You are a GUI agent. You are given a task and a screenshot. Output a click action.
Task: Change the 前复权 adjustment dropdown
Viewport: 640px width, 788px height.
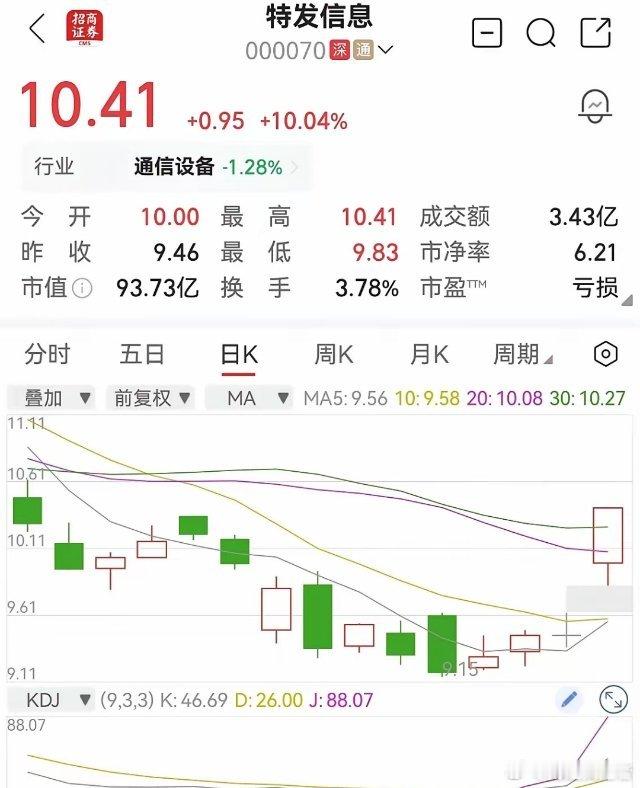(151, 398)
